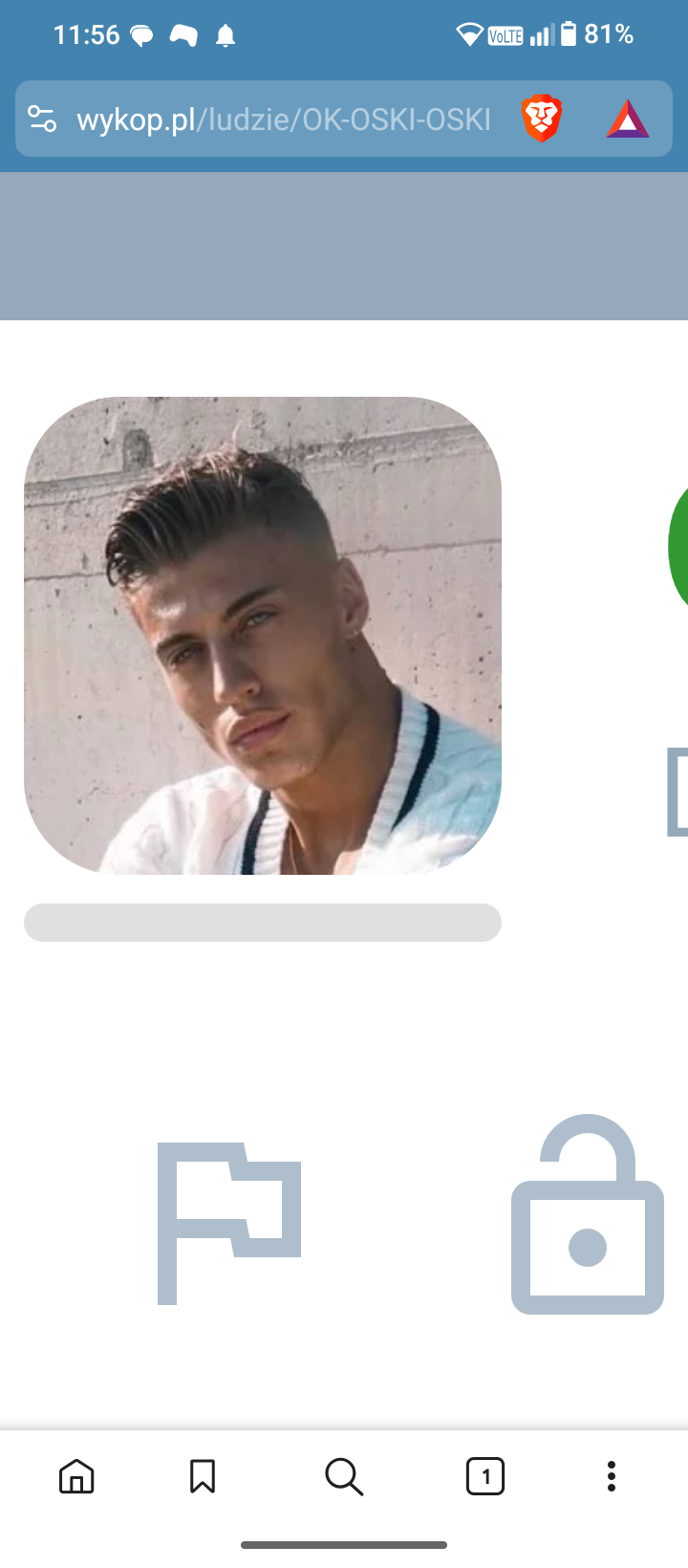Open the profile avatar photo
This screenshot has height=1568, width=688.
coord(263,636)
